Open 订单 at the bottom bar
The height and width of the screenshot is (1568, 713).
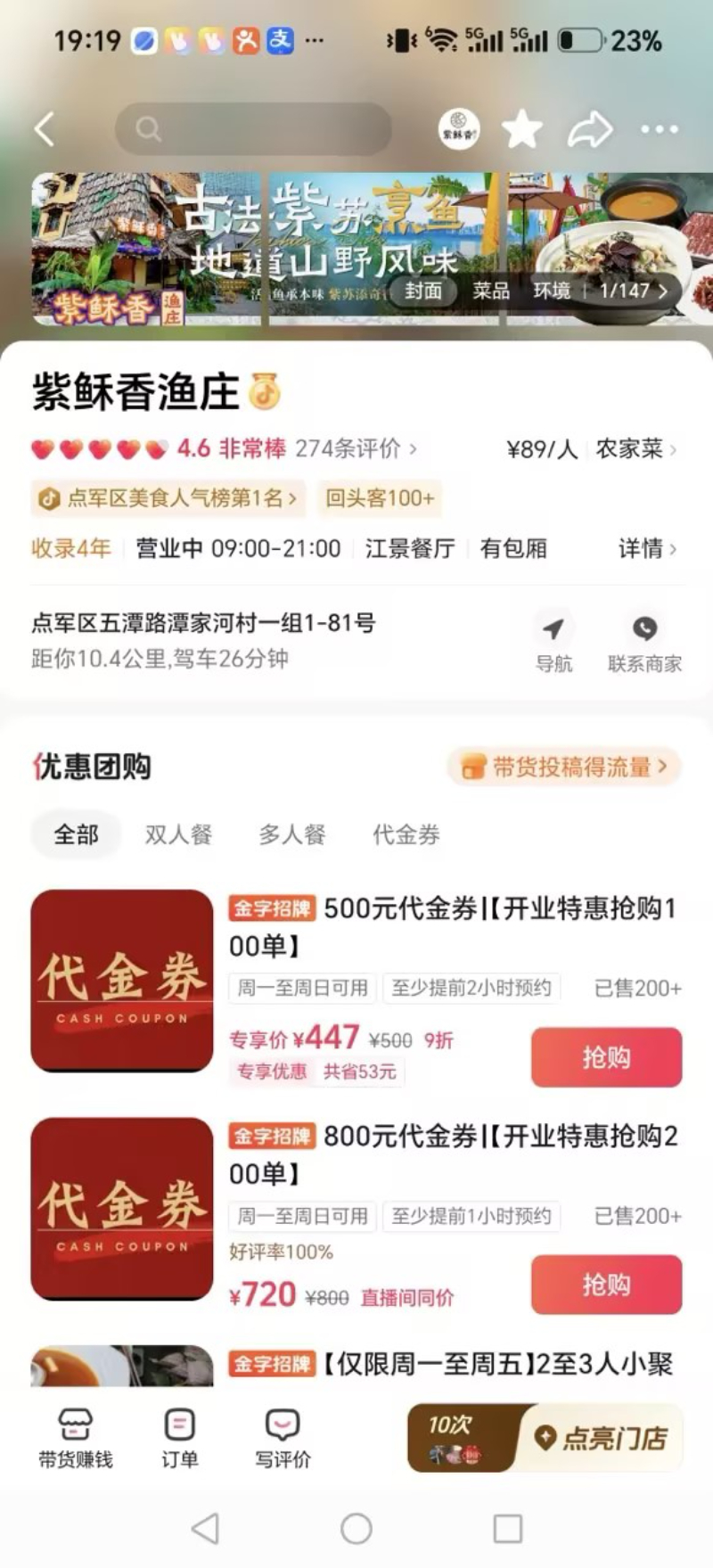pyautogui.click(x=179, y=1438)
